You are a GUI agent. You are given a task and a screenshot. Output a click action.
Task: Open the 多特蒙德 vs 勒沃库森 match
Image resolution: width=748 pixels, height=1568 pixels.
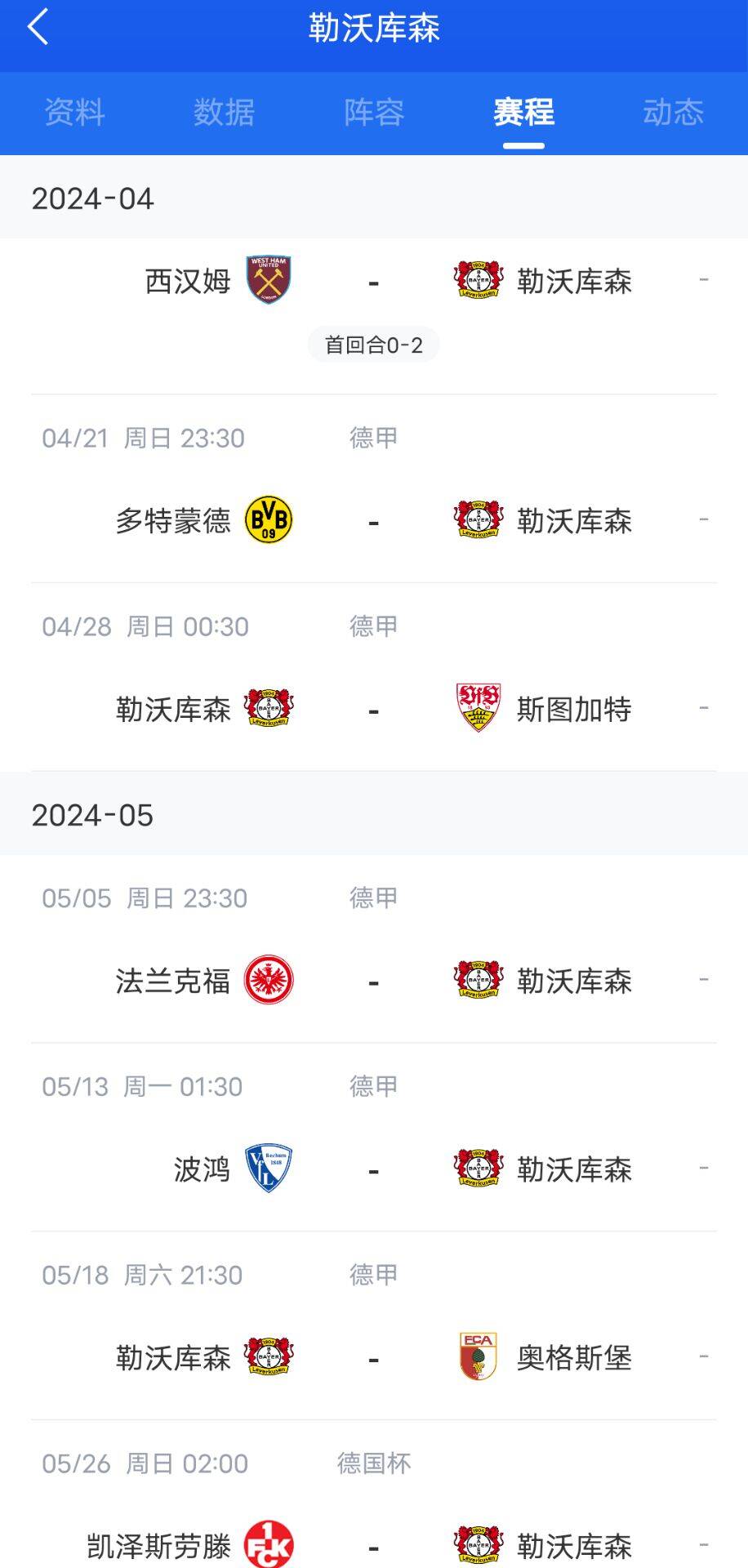(x=374, y=489)
